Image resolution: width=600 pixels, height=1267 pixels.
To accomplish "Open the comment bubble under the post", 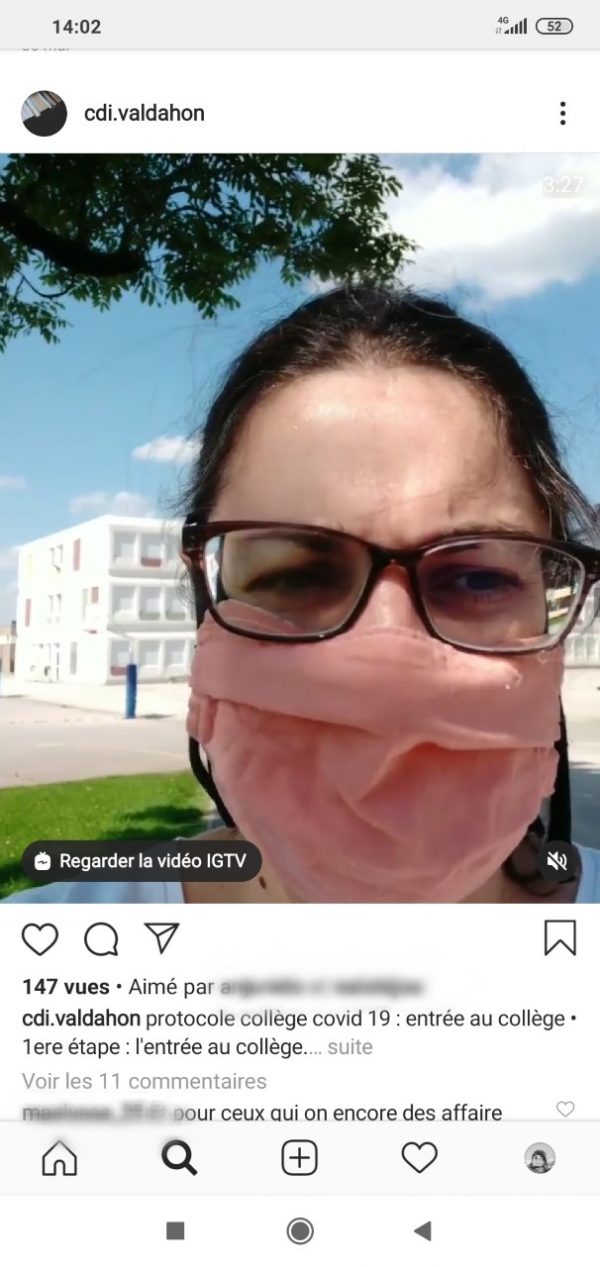I will pyautogui.click(x=101, y=939).
